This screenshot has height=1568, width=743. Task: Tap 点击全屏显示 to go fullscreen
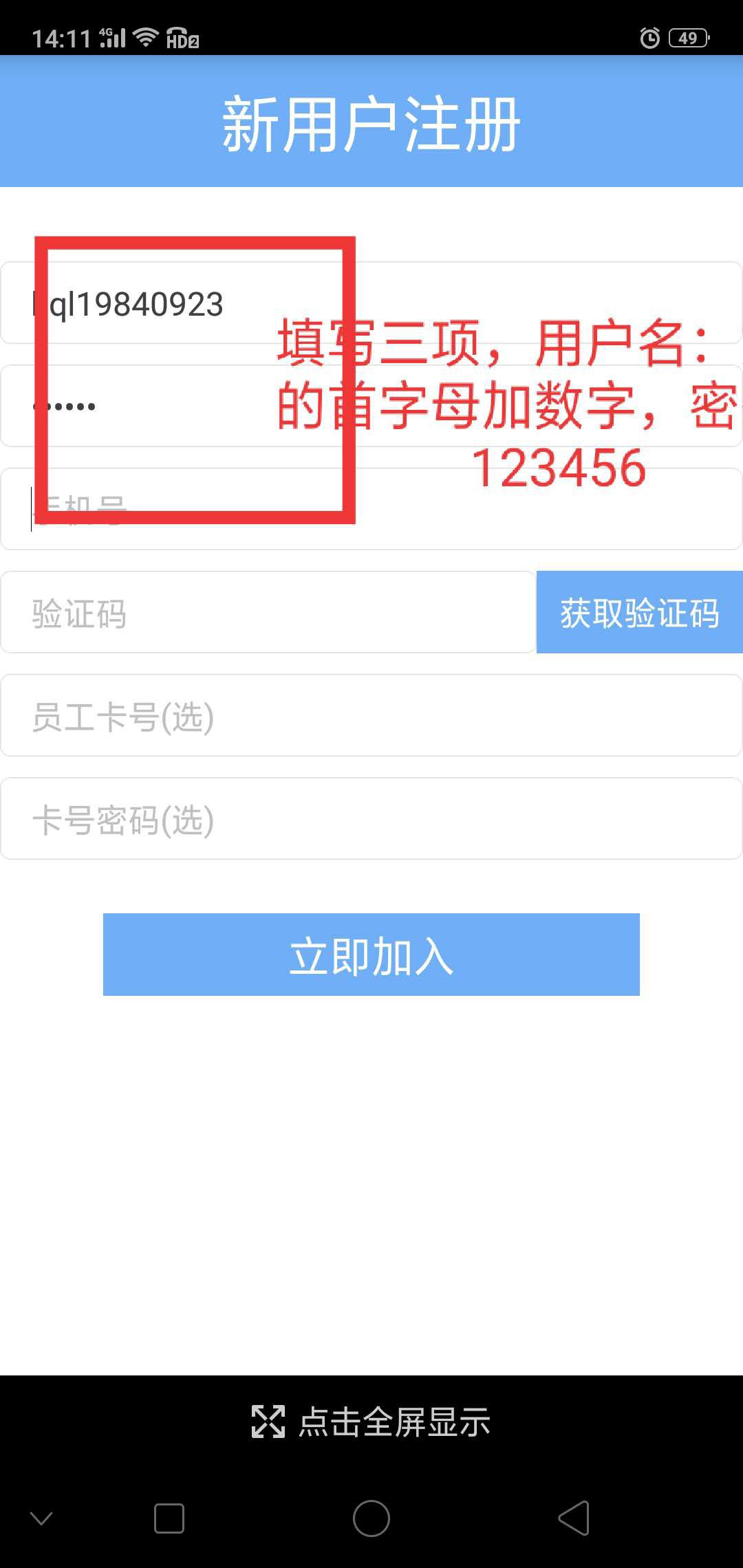[x=371, y=1422]
